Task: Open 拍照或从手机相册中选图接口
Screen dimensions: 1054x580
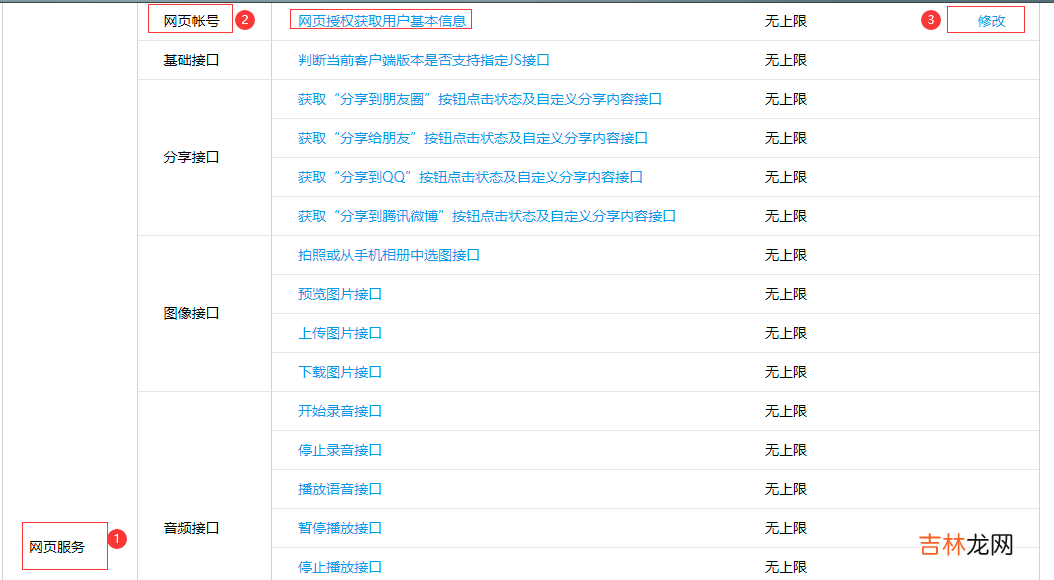Action: 389,255
